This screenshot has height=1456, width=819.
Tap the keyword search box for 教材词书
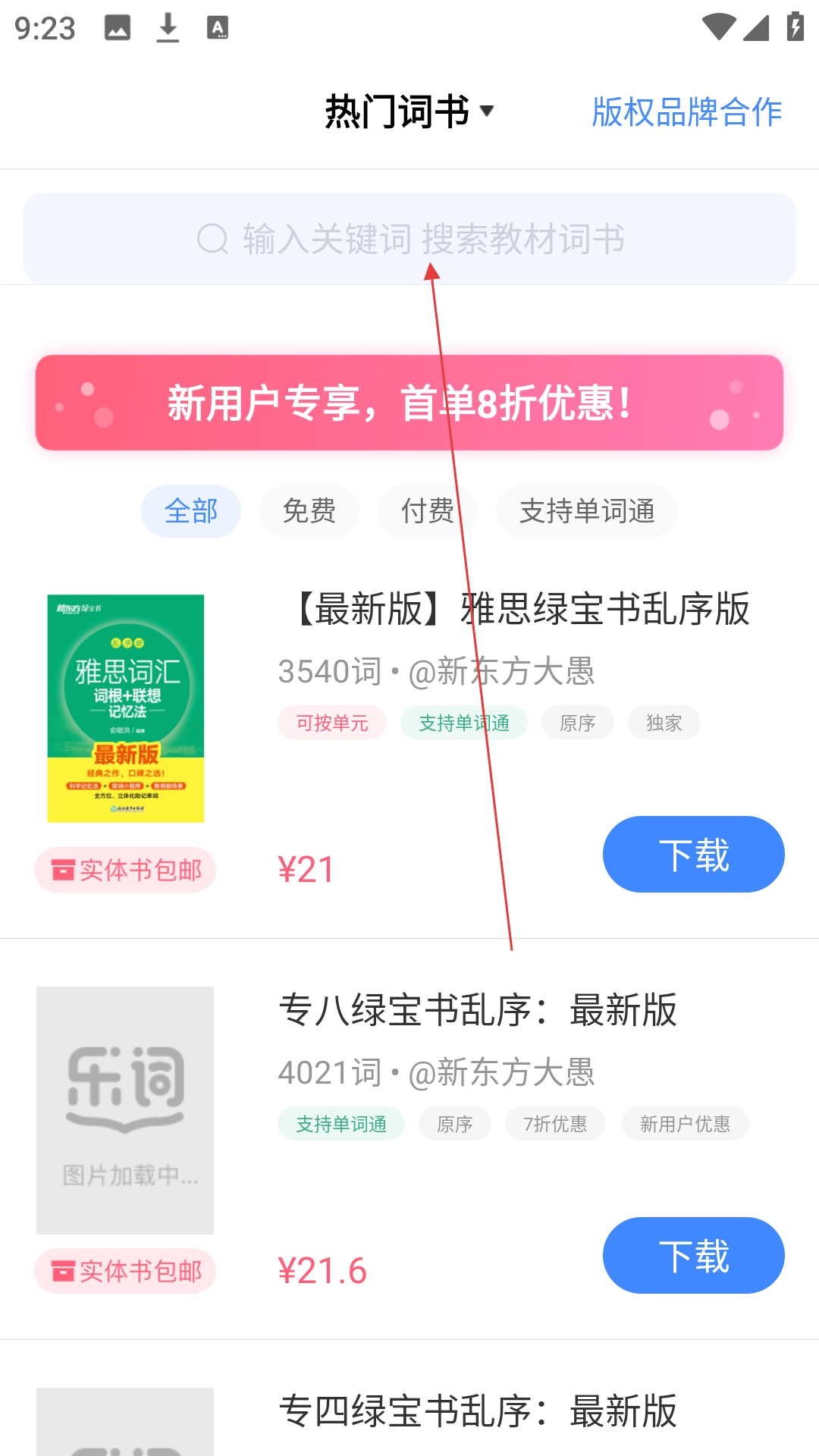pyautogui.click(x=409, y=239)
